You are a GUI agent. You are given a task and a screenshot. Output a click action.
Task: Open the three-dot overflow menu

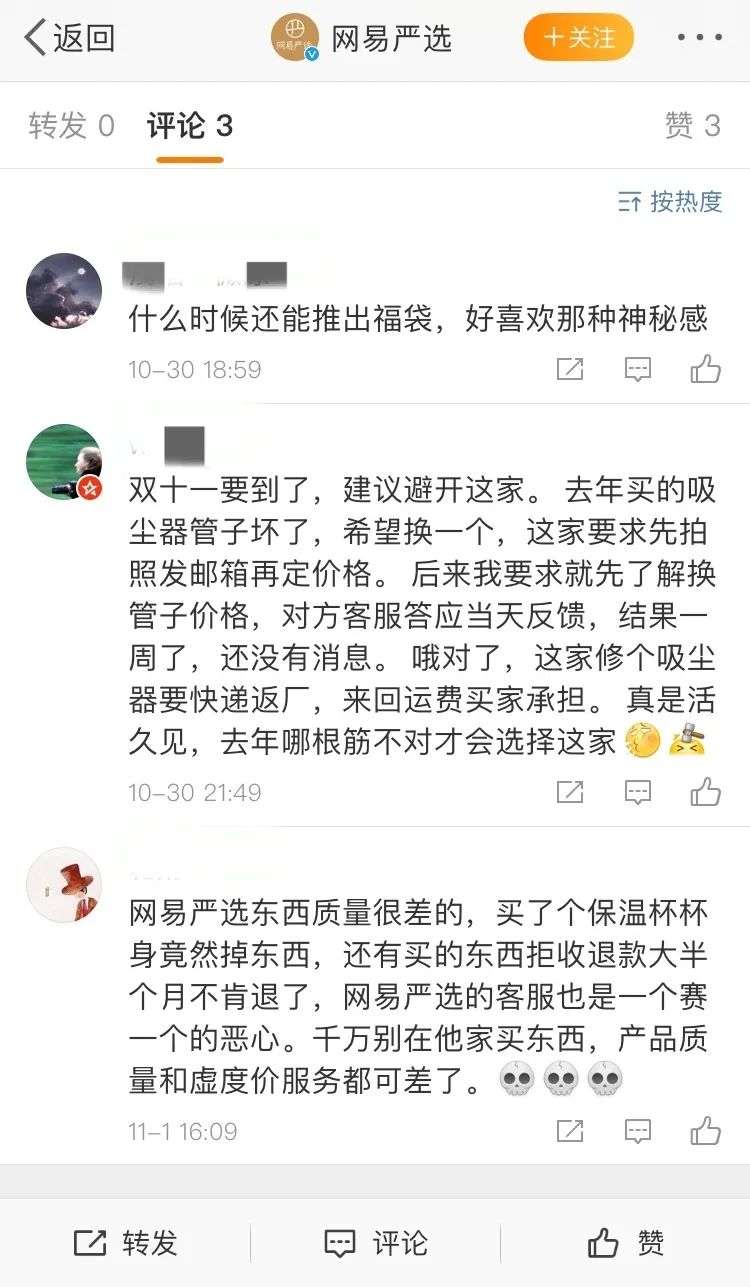tap(699, 39)
